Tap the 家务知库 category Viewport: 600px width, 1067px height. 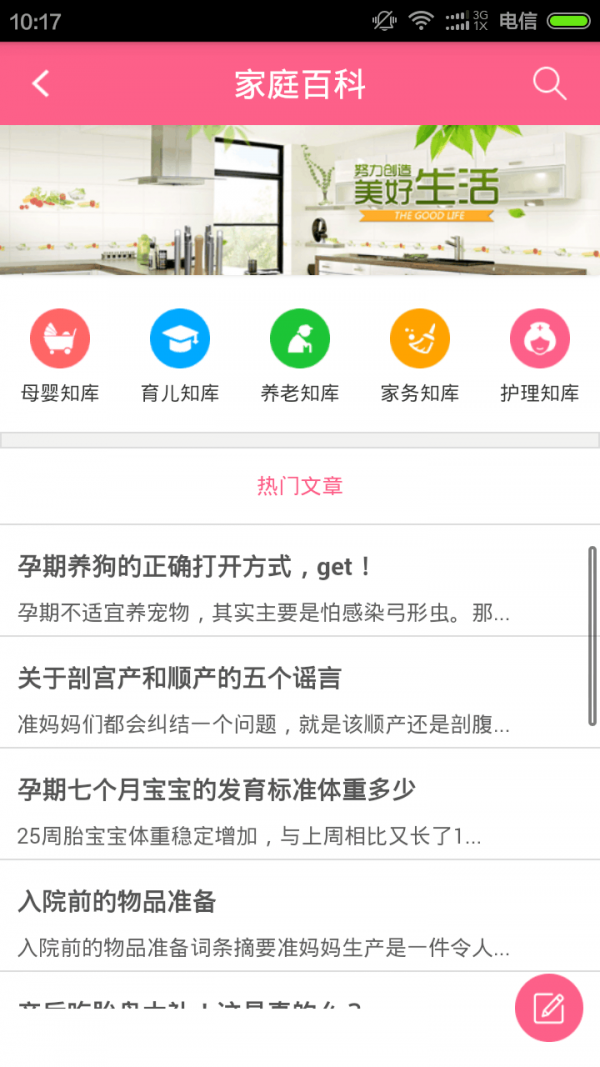[x=420, y=356]
